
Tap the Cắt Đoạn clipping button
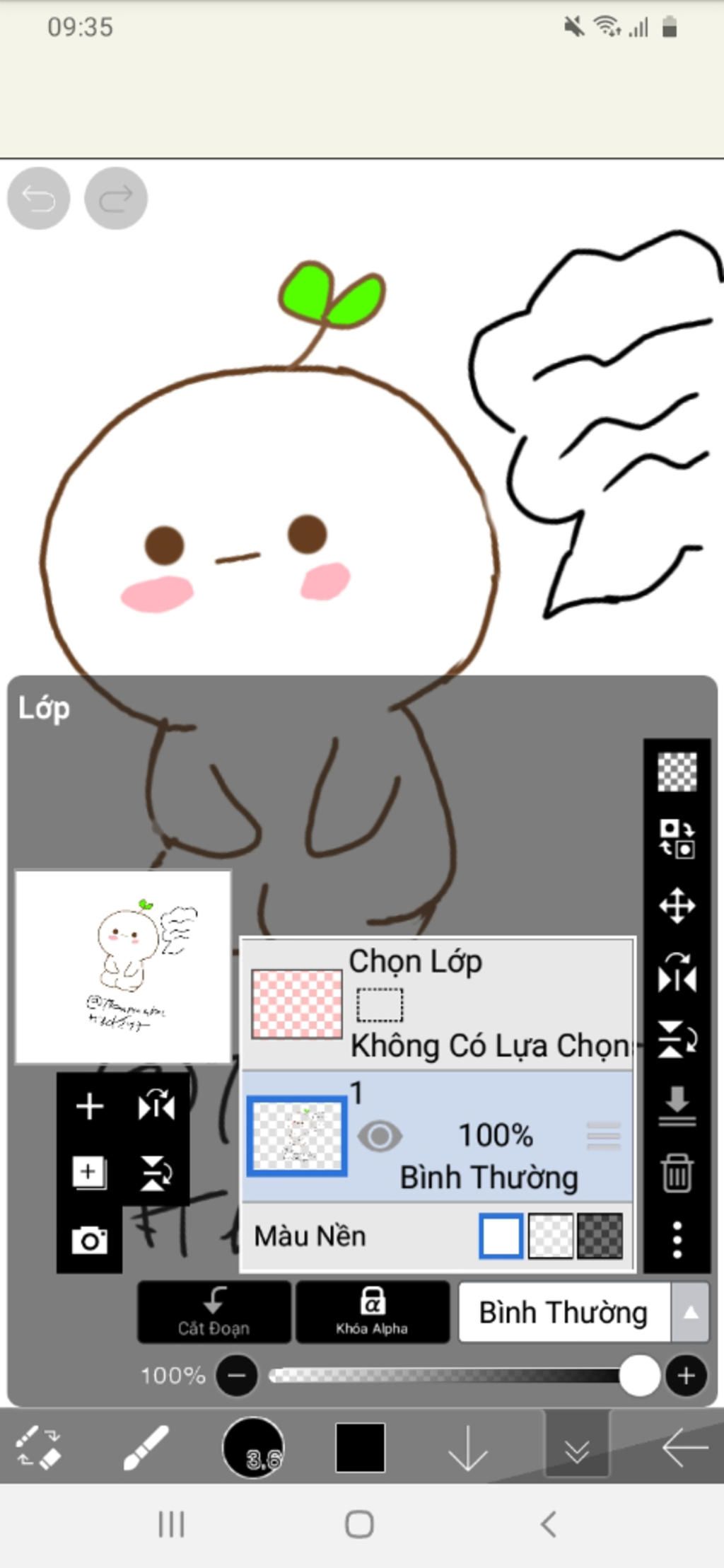[214, 1311]
